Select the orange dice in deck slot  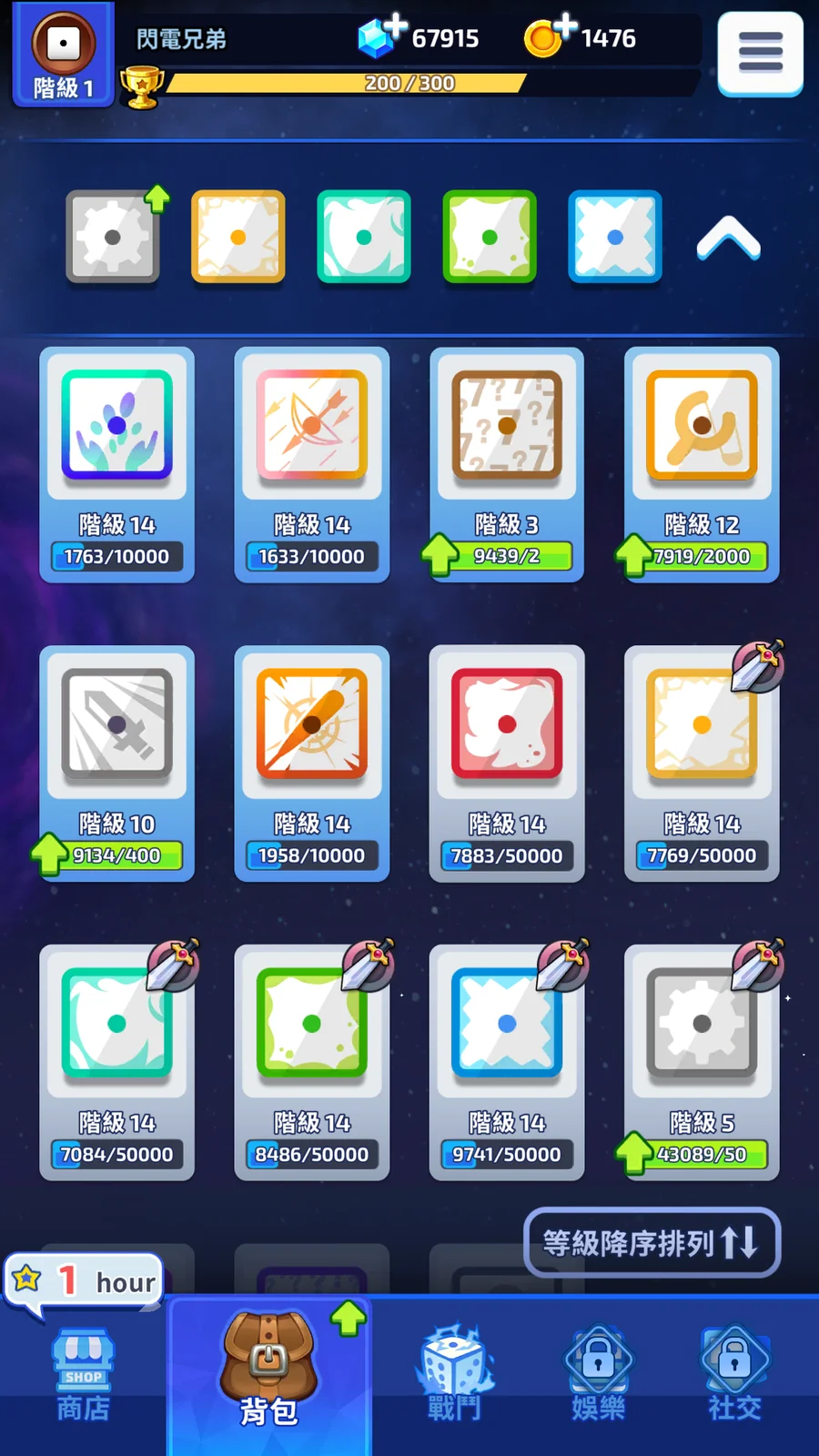238,237
